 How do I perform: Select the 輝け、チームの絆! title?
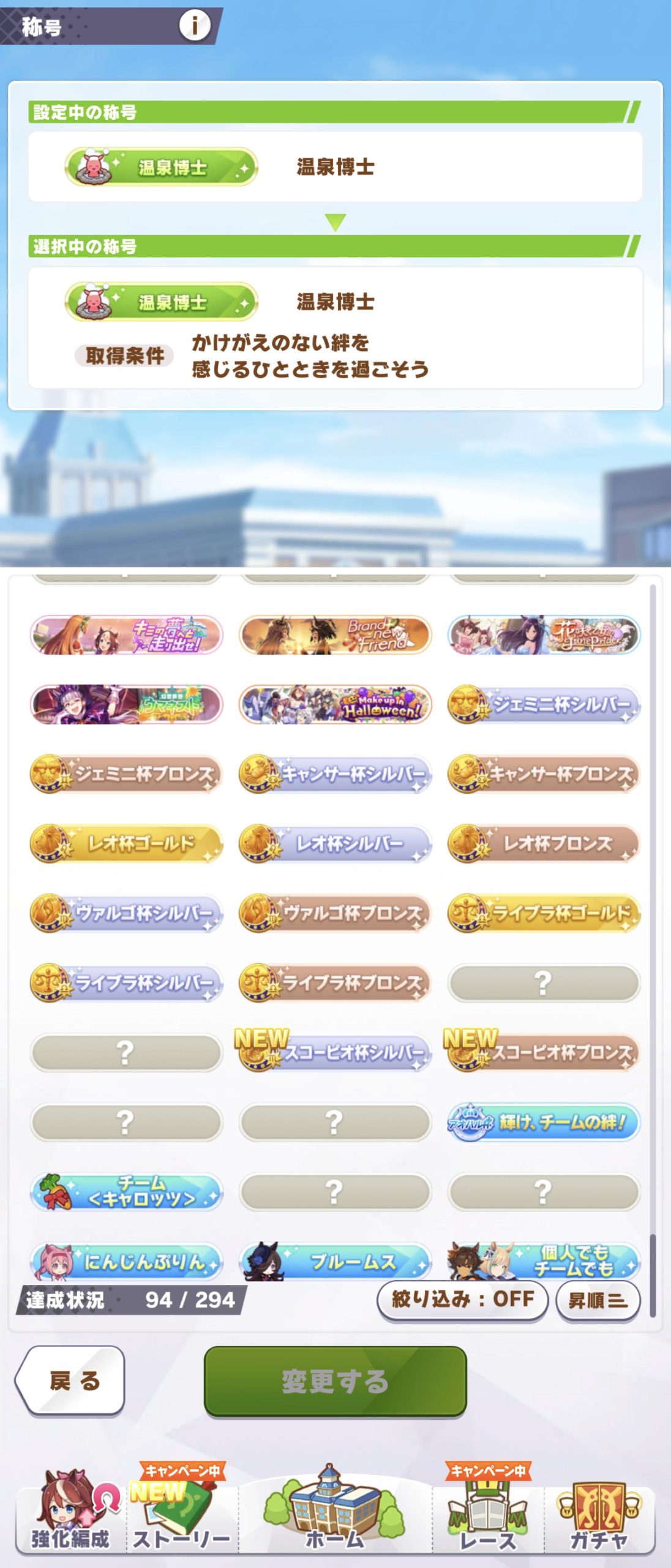coord(544,1122)
